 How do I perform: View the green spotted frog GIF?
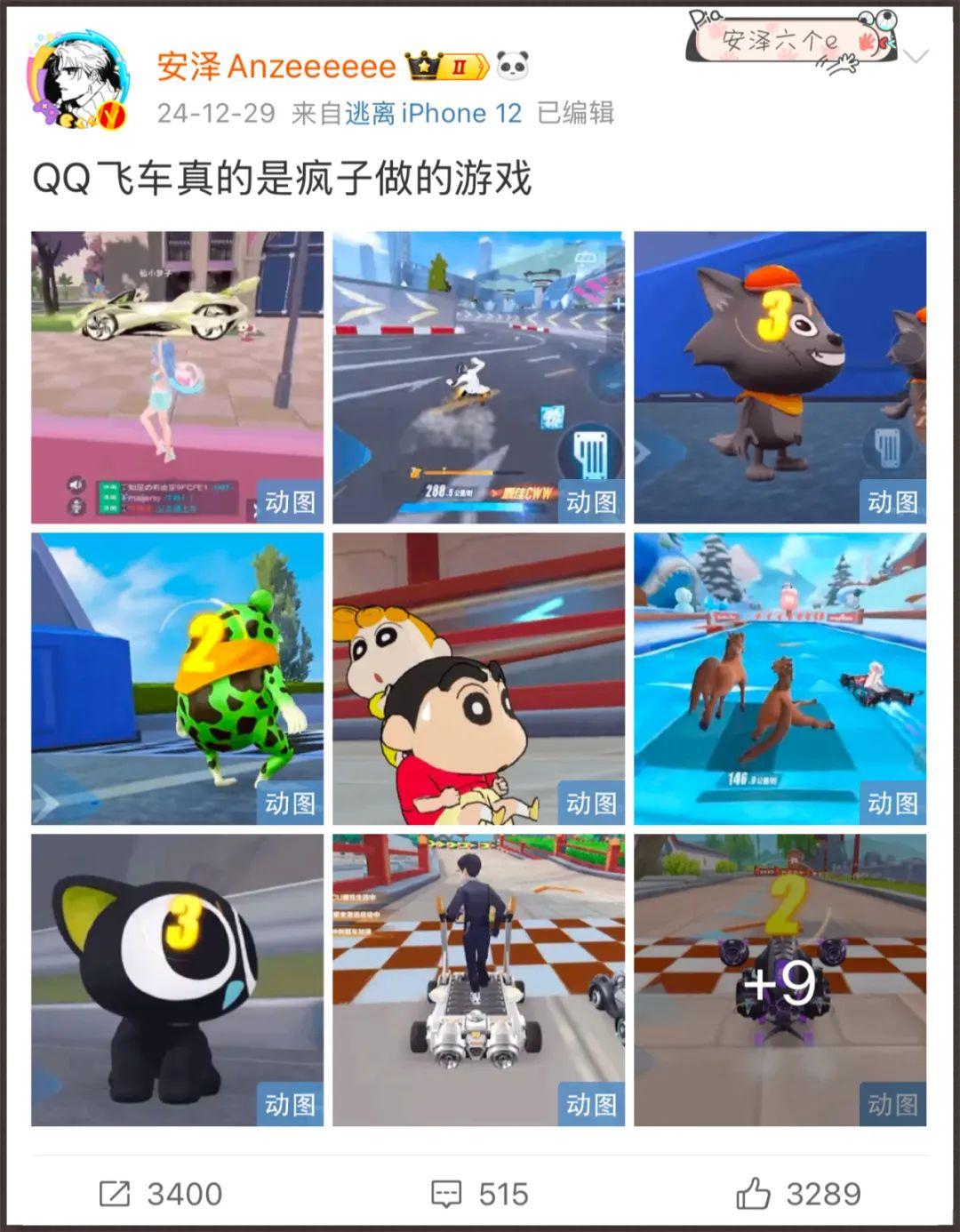point(177,678)
